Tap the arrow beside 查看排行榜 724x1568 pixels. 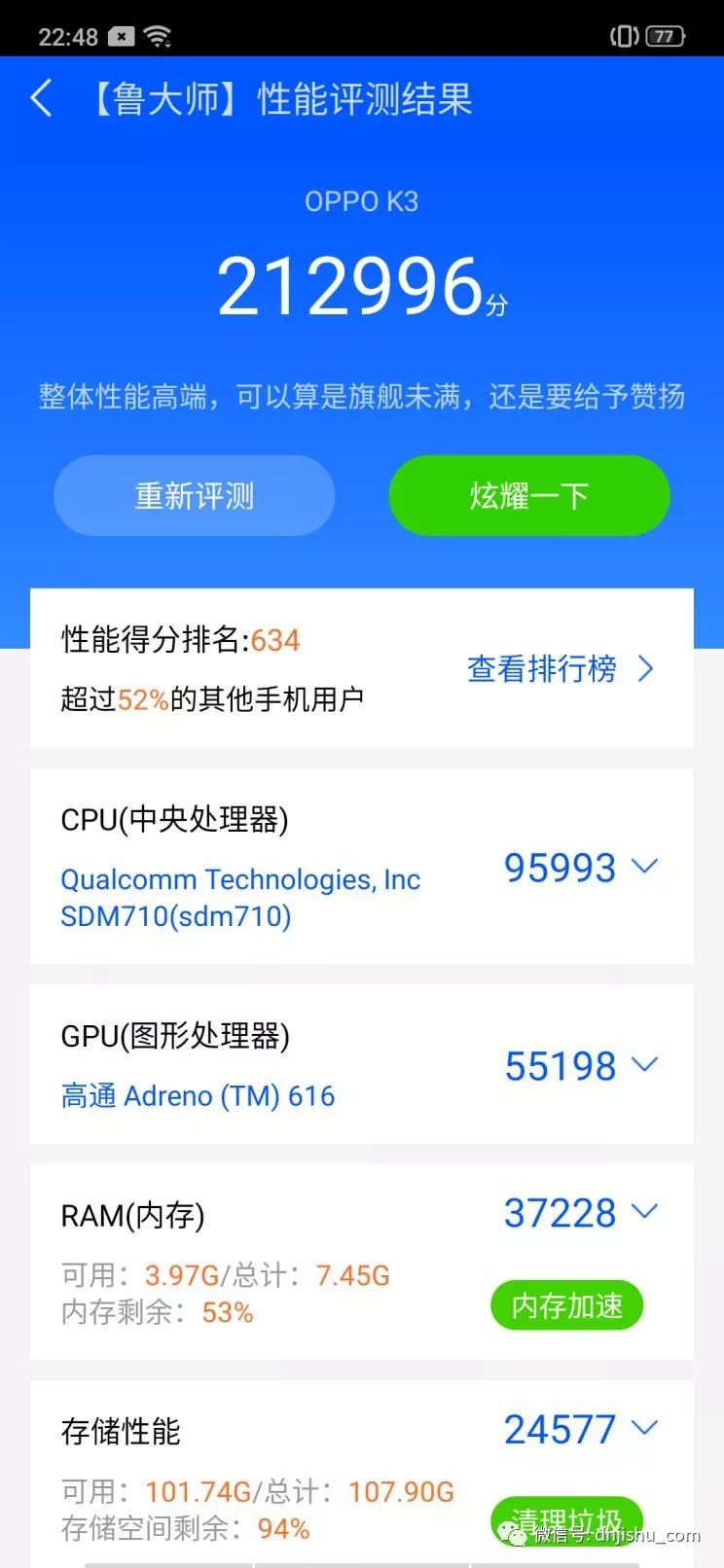[644, 669]
